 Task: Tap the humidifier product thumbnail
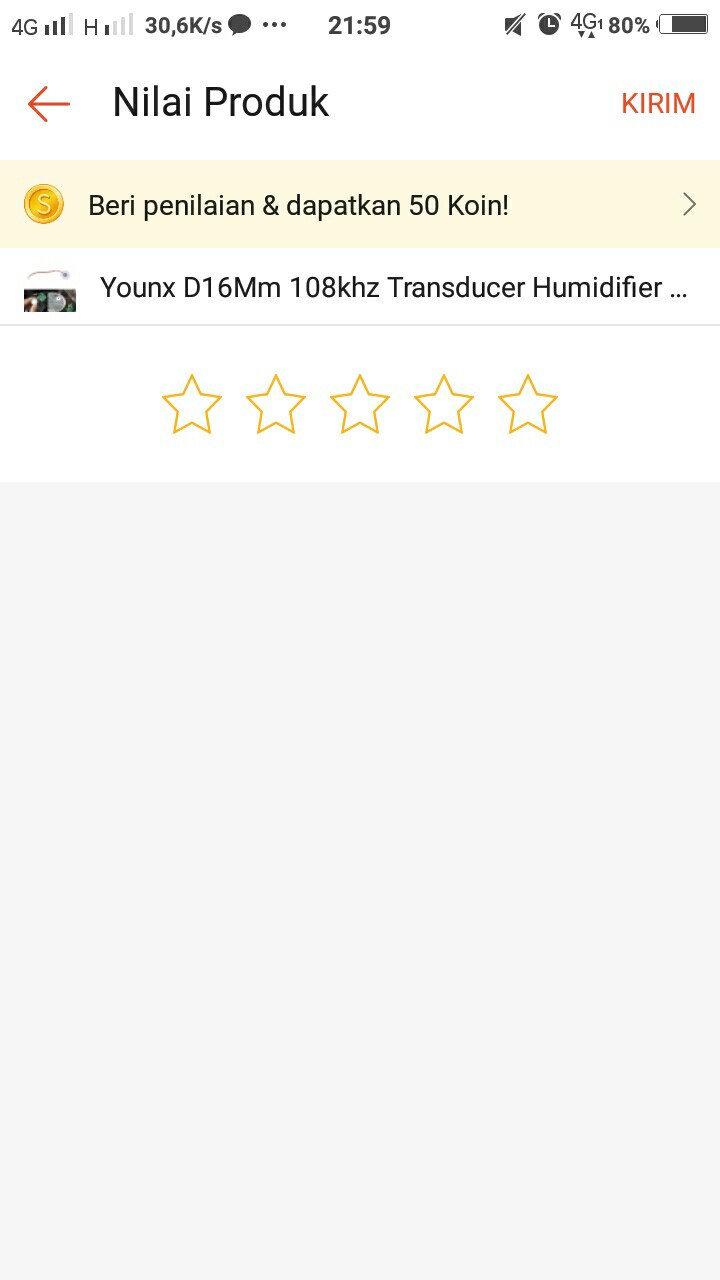(49, 289)
